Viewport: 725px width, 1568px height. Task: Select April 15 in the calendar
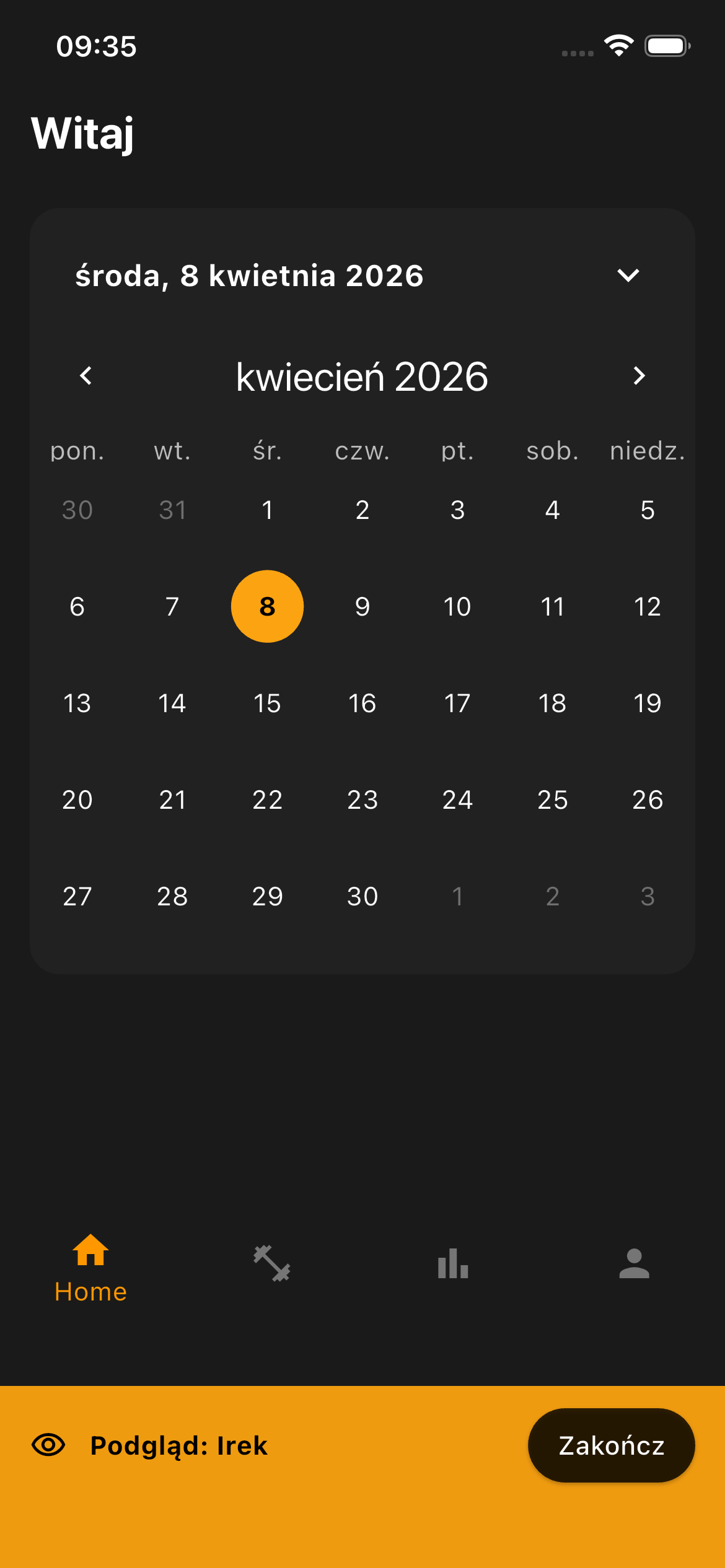click(267, 703)
